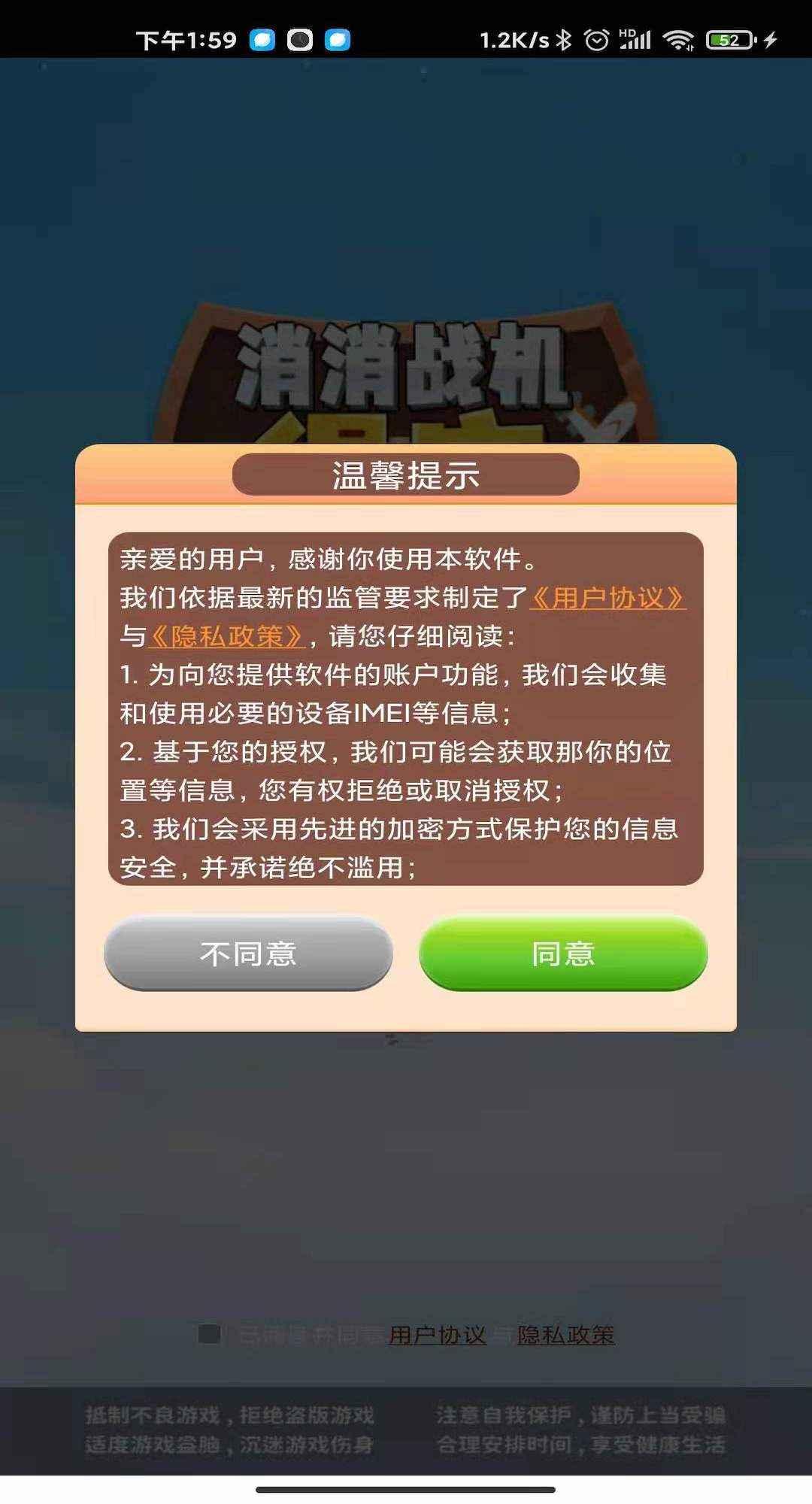Tap the clock showing 下午1:59
812x1504 pixels.
[x=184, y=39]
